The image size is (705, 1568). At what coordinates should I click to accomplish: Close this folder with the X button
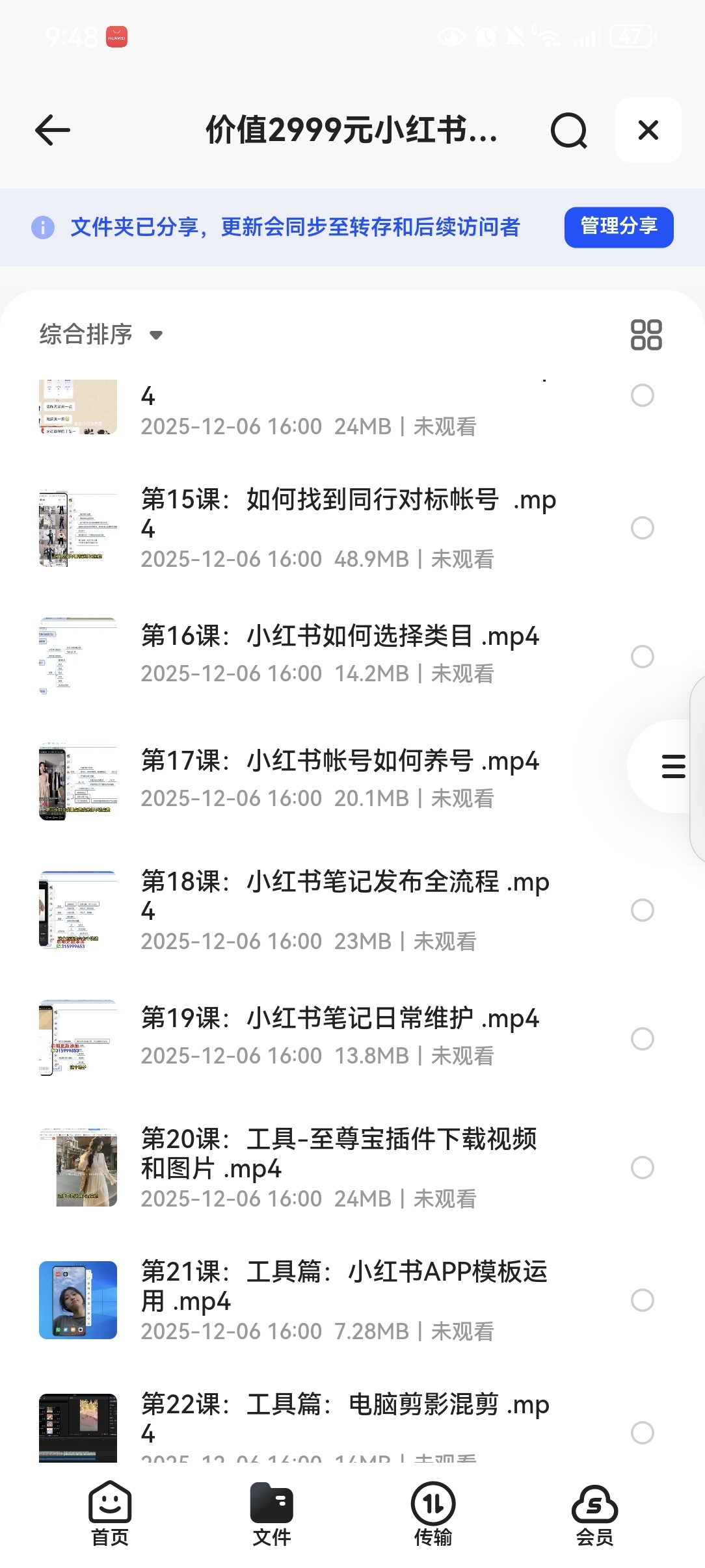pos(648,130)
